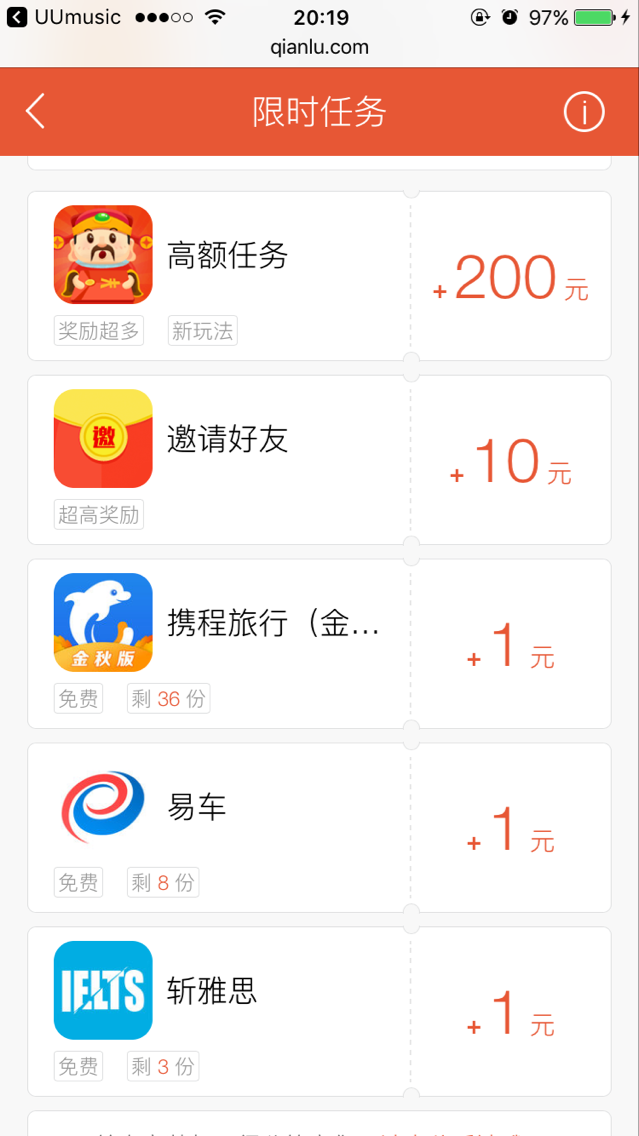Open the 高额任务 task card

318,276
